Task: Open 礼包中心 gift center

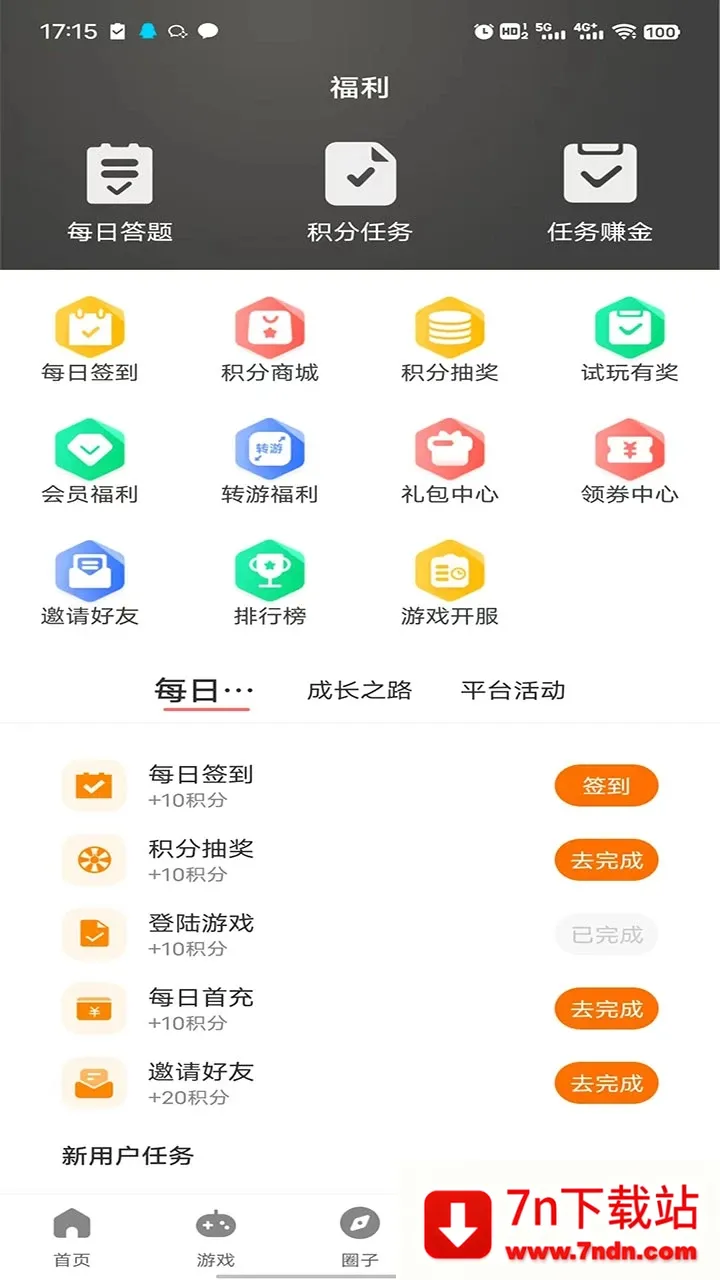Action: click(x=450, y=463)
